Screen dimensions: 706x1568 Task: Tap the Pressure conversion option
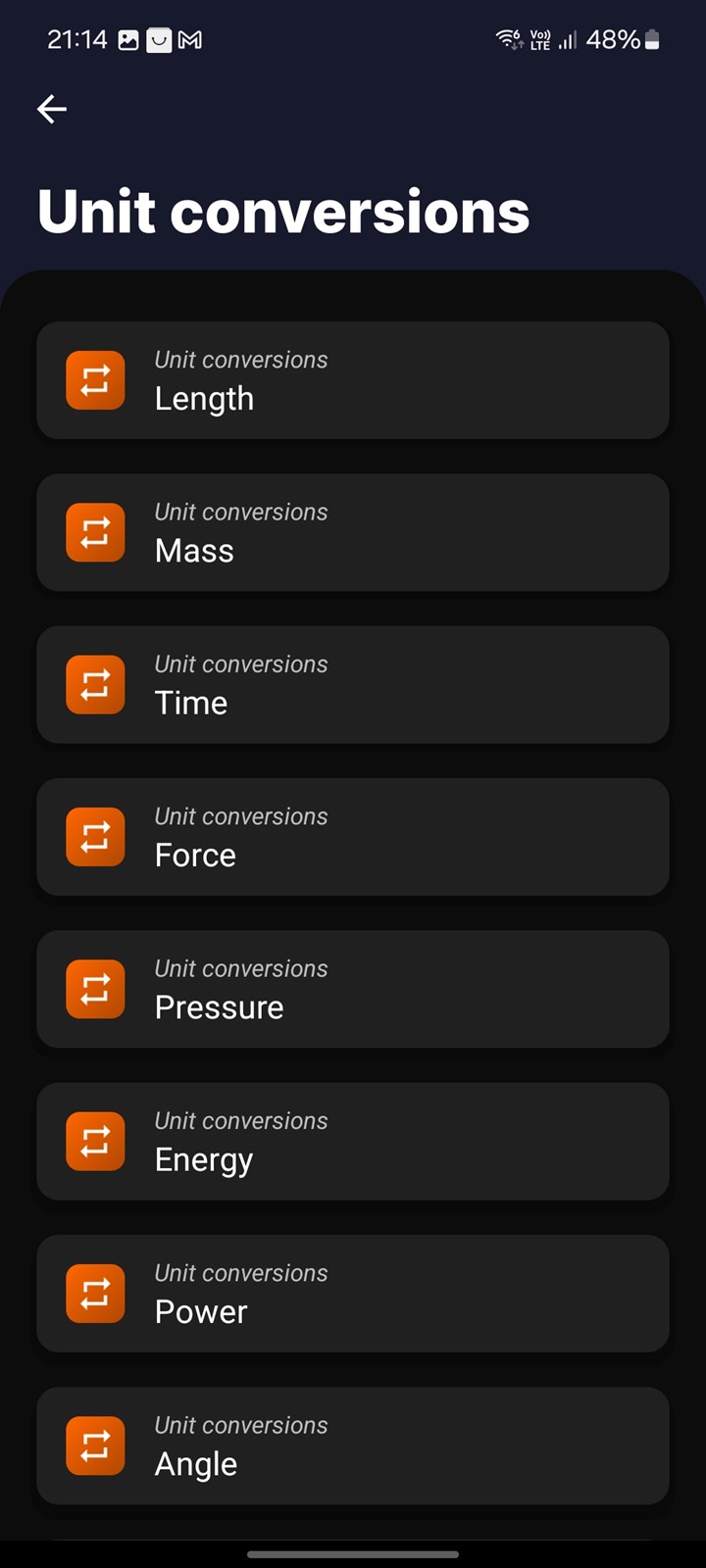353,989
